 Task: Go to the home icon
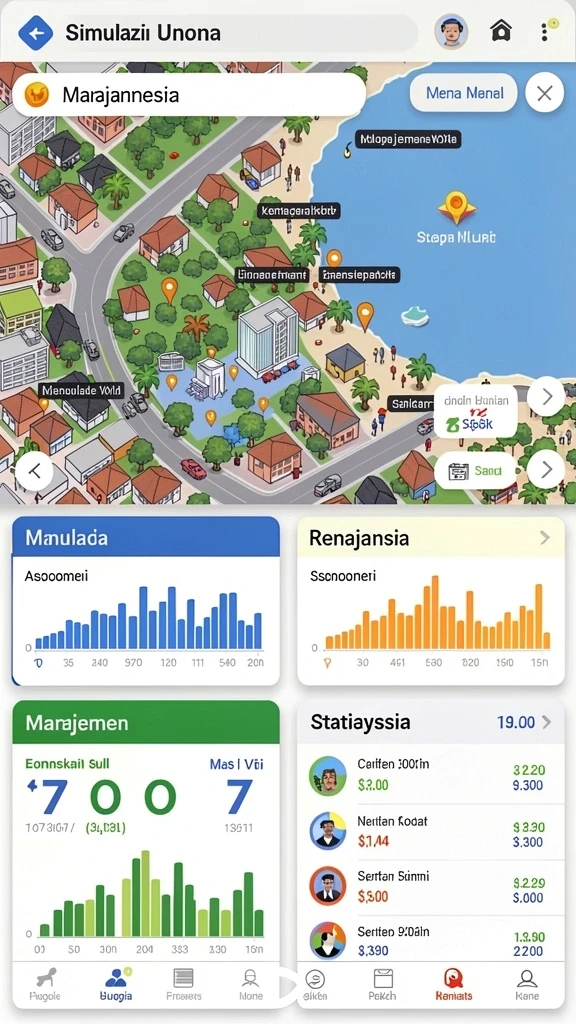point(501,31)
